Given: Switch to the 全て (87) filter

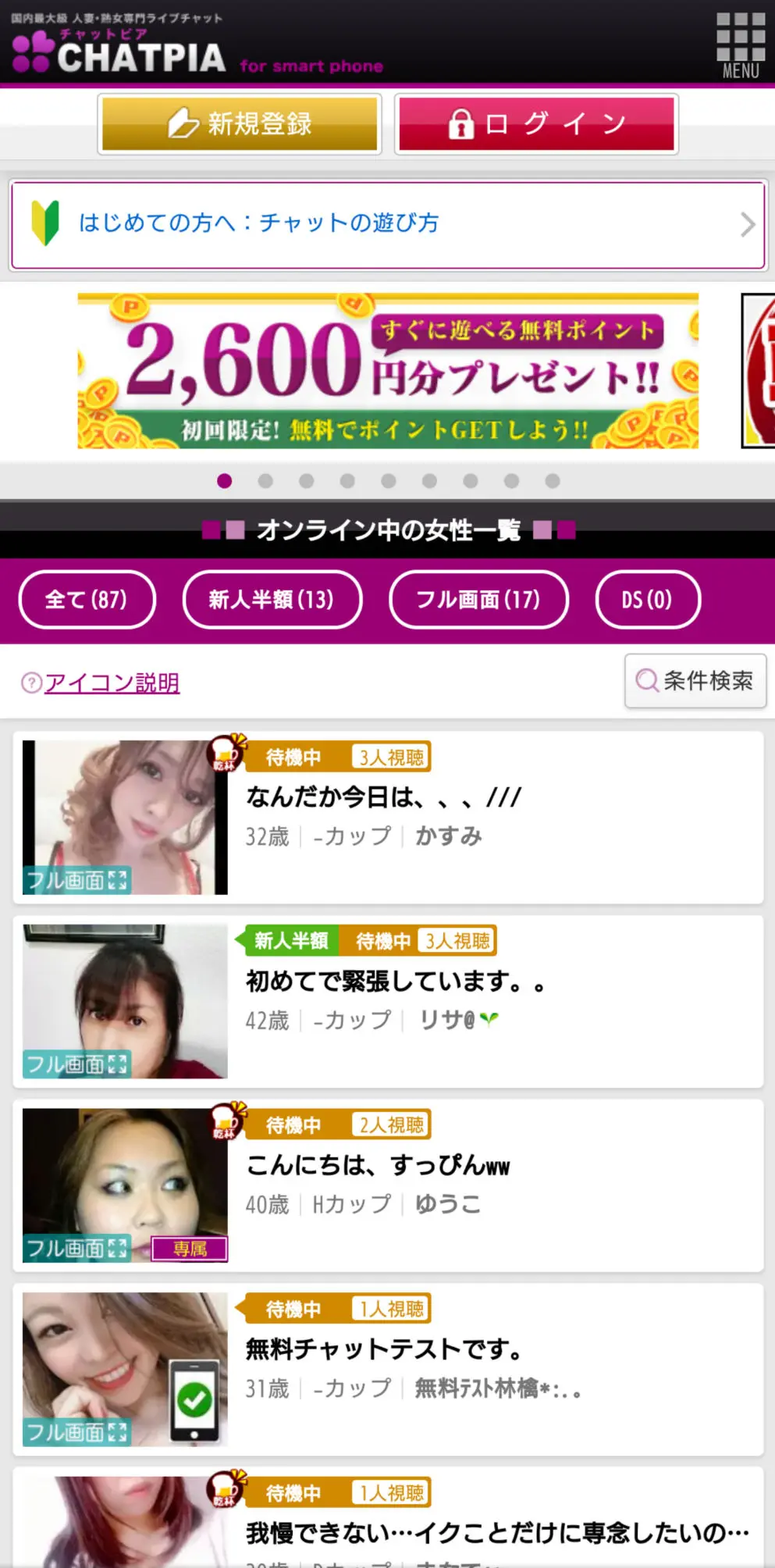Looking at the screenshot, I should (x=87, y=600).
